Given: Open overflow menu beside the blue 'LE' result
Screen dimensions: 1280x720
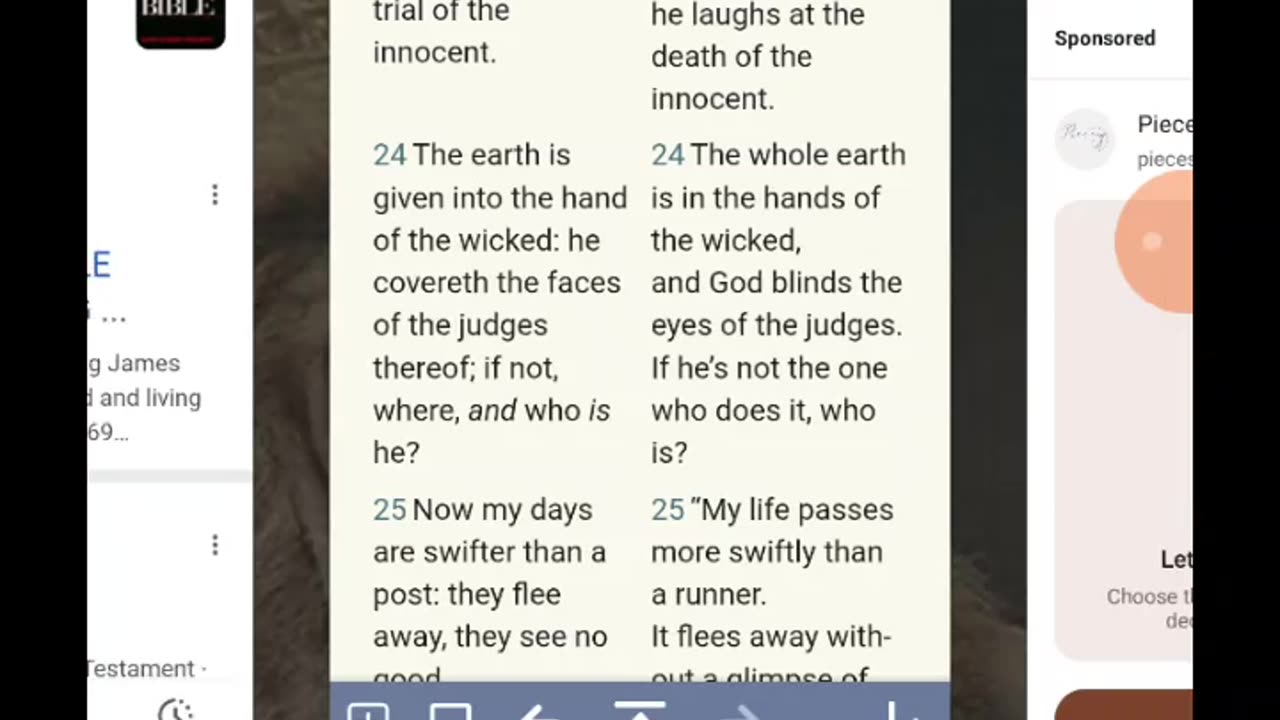Looking at the screenshot, I should point(215,195).
